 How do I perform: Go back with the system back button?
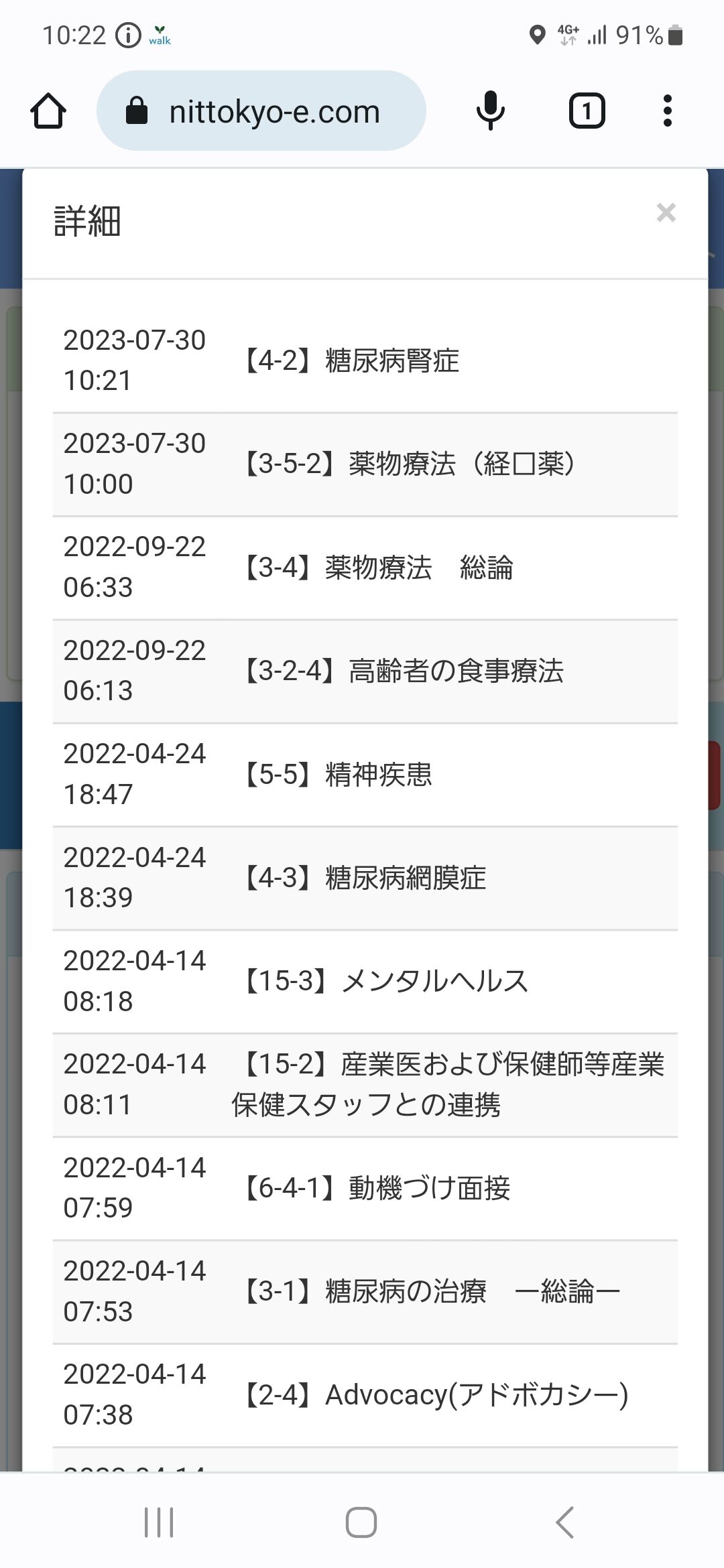tap(565, 1522)
